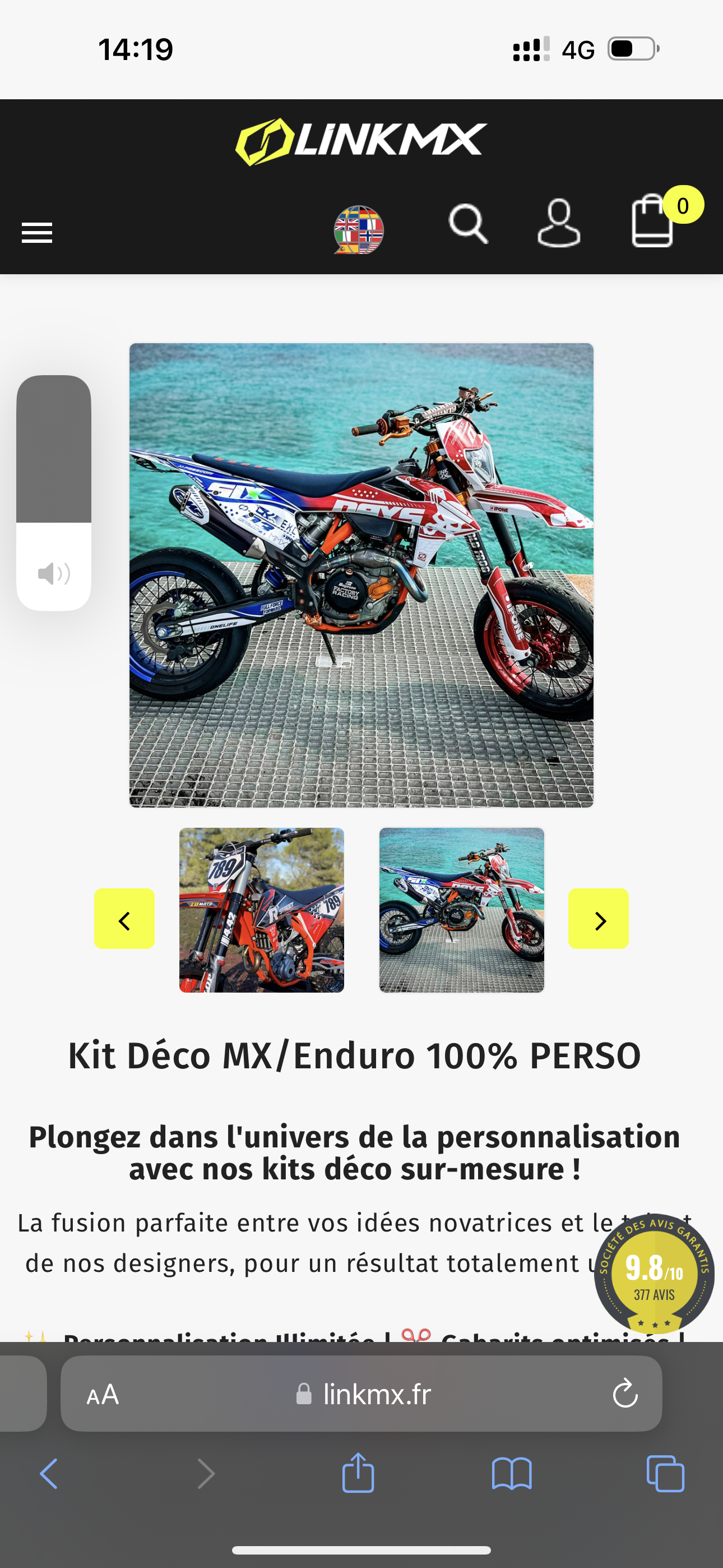Share this page
Viewport: 723px width, 1568px height.
pos(358,1473)
